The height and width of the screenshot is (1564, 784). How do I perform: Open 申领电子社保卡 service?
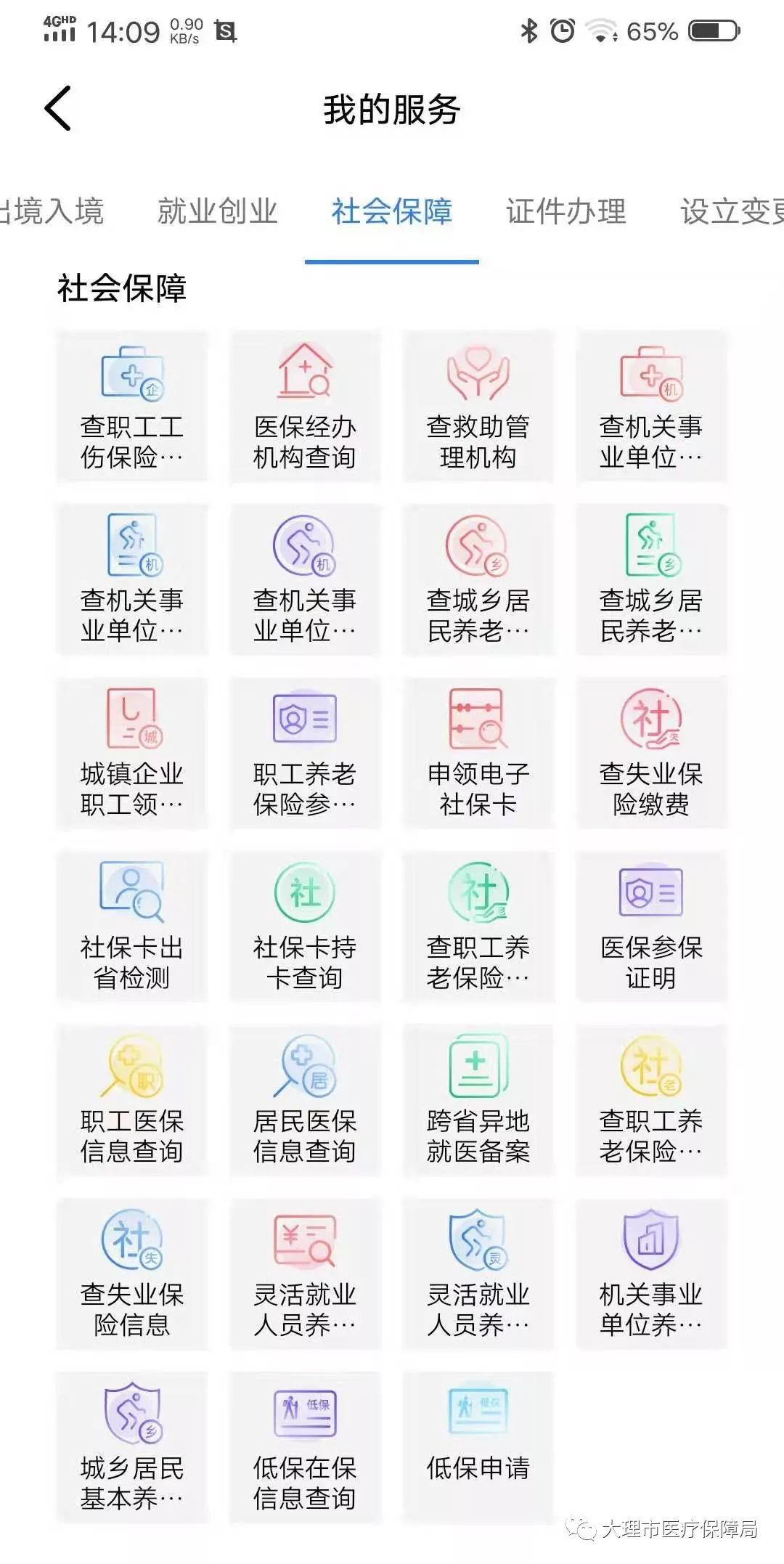[478, 755]
